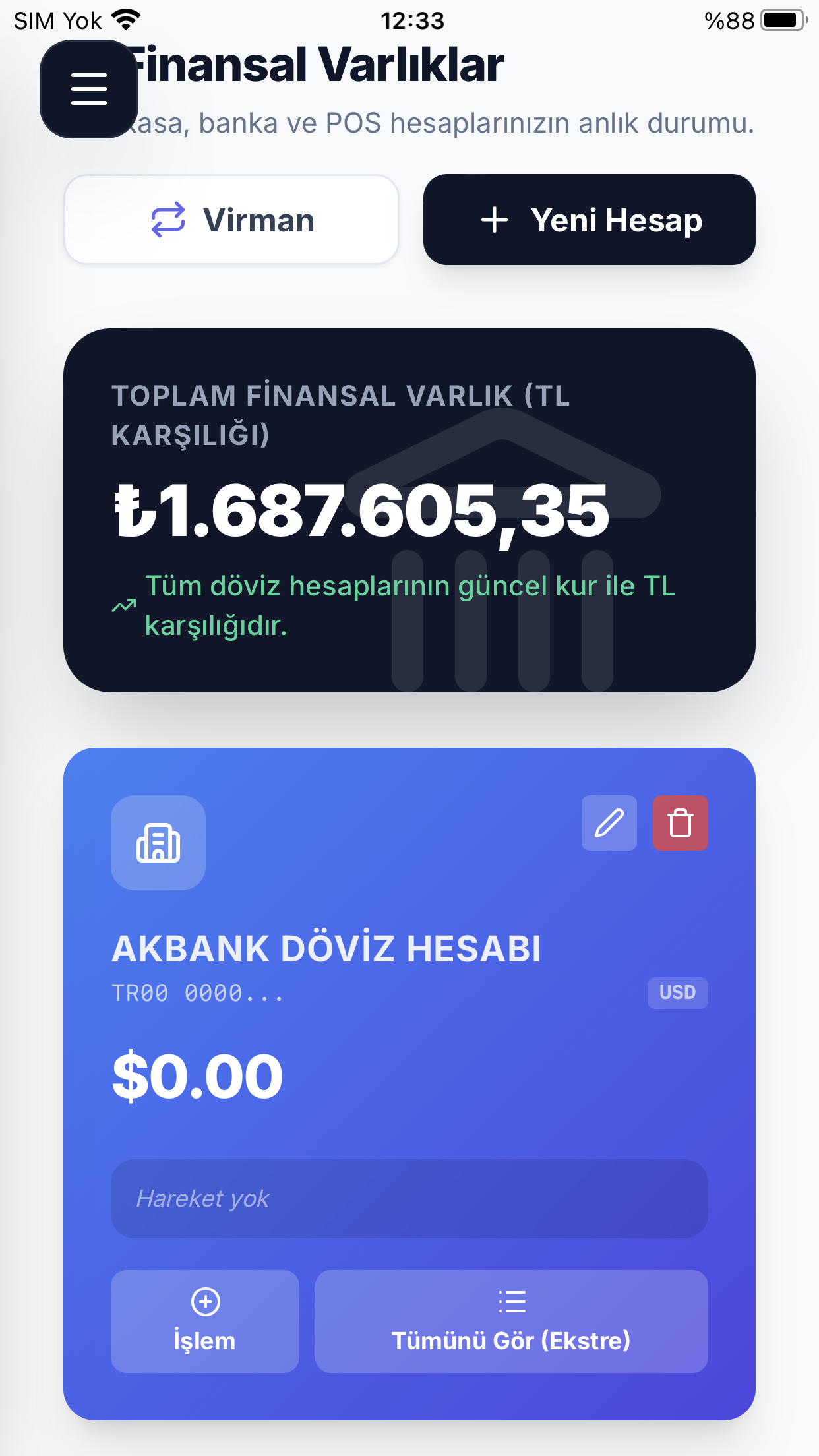Select the USD currency badge
The image size is (819, 1456).
click(677, 992)
